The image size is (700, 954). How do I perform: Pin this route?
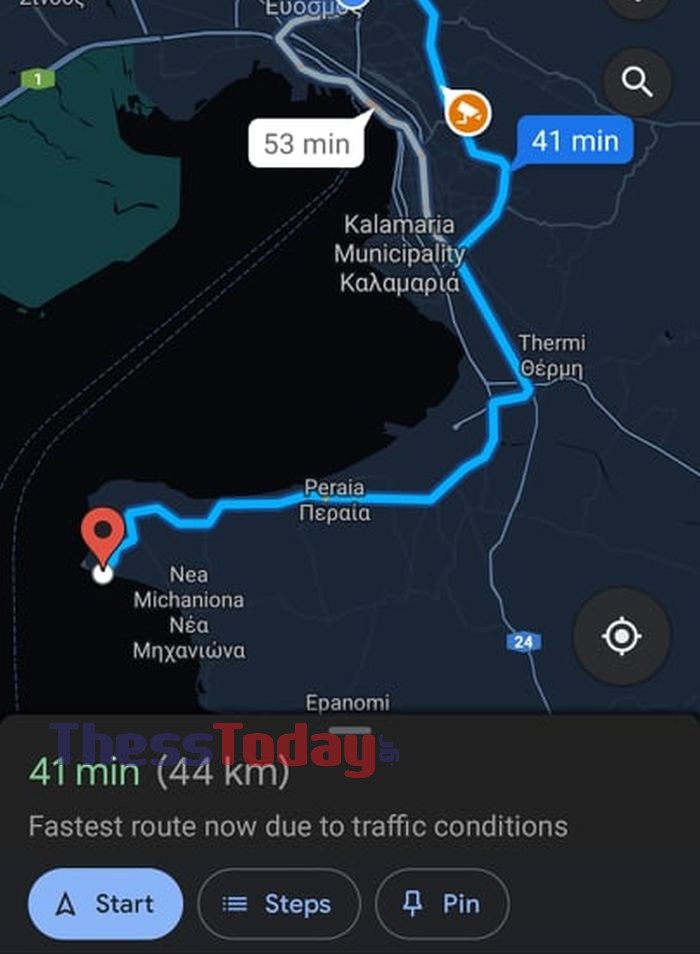(x=442, y=904)
